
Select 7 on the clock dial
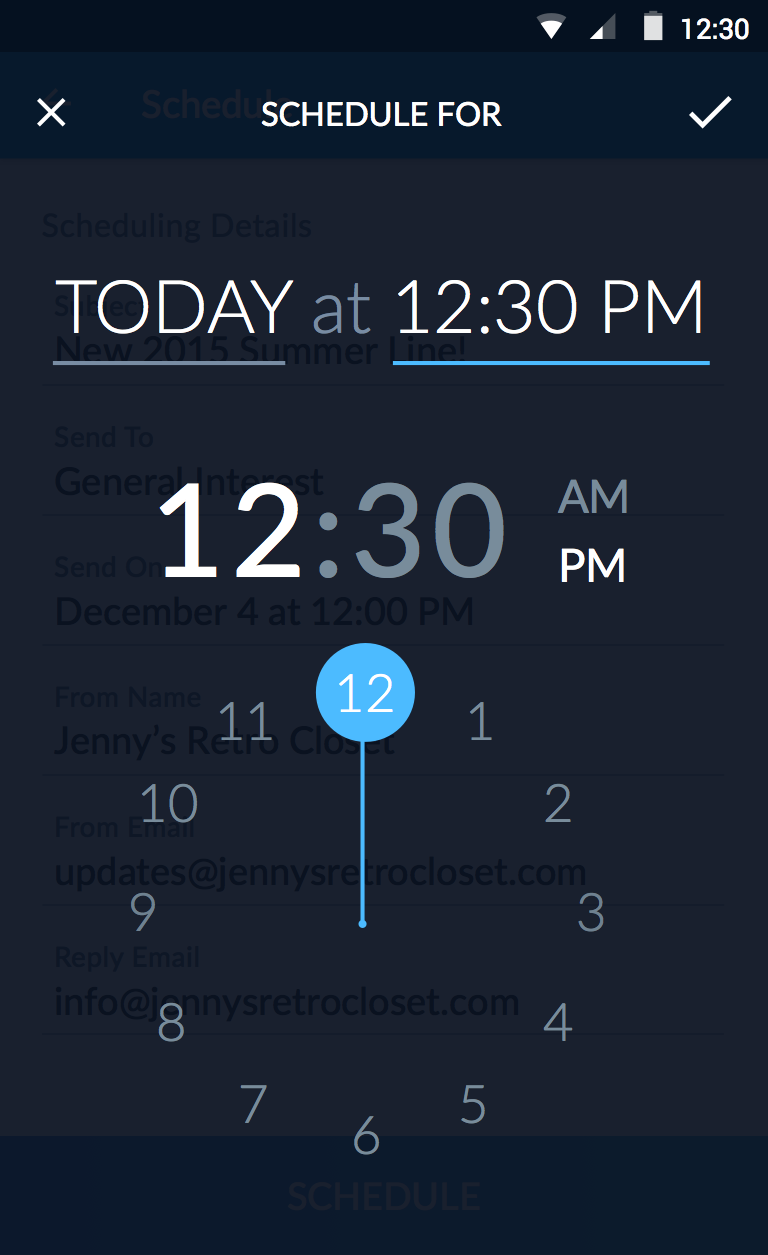point(254,1104)
